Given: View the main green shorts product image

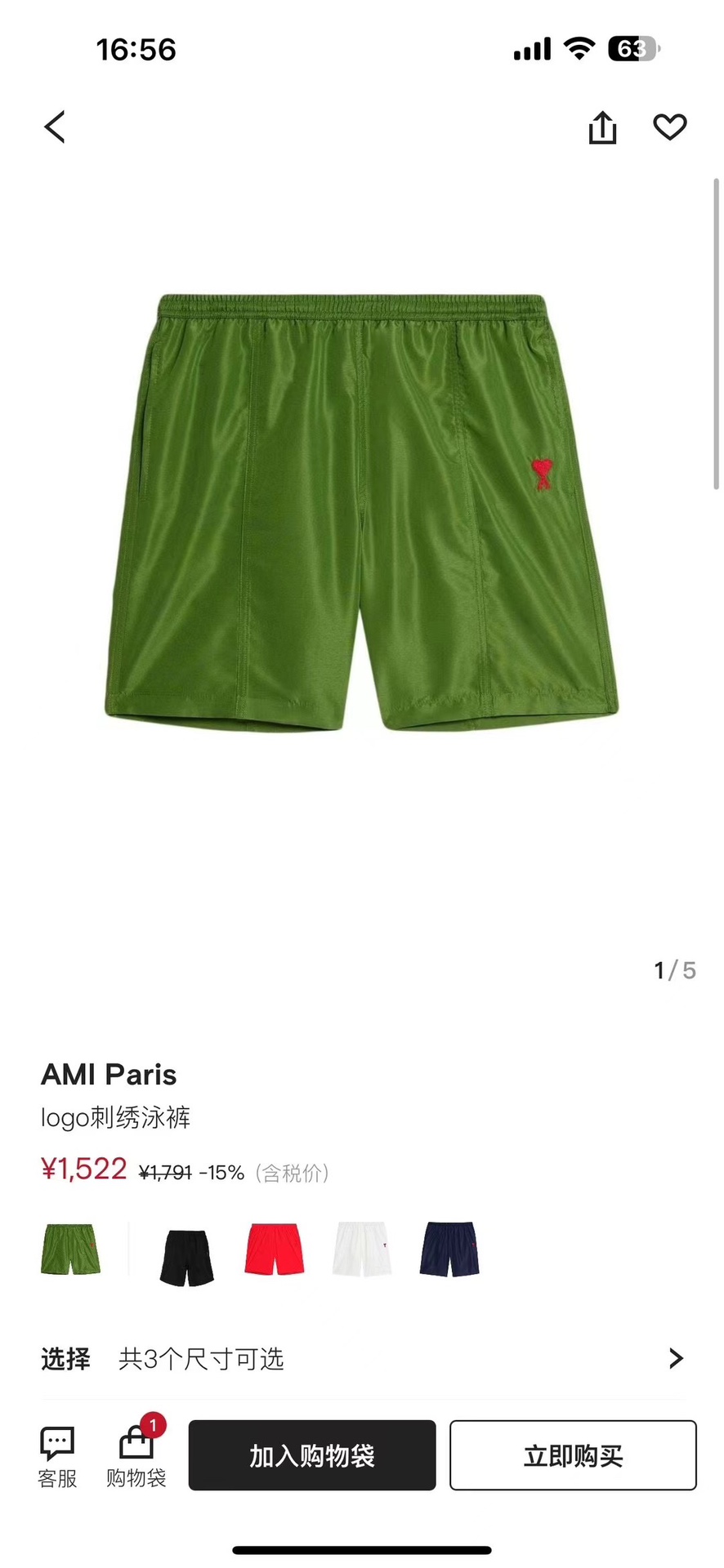Looking at the screenshot, I should coord(362,513).
